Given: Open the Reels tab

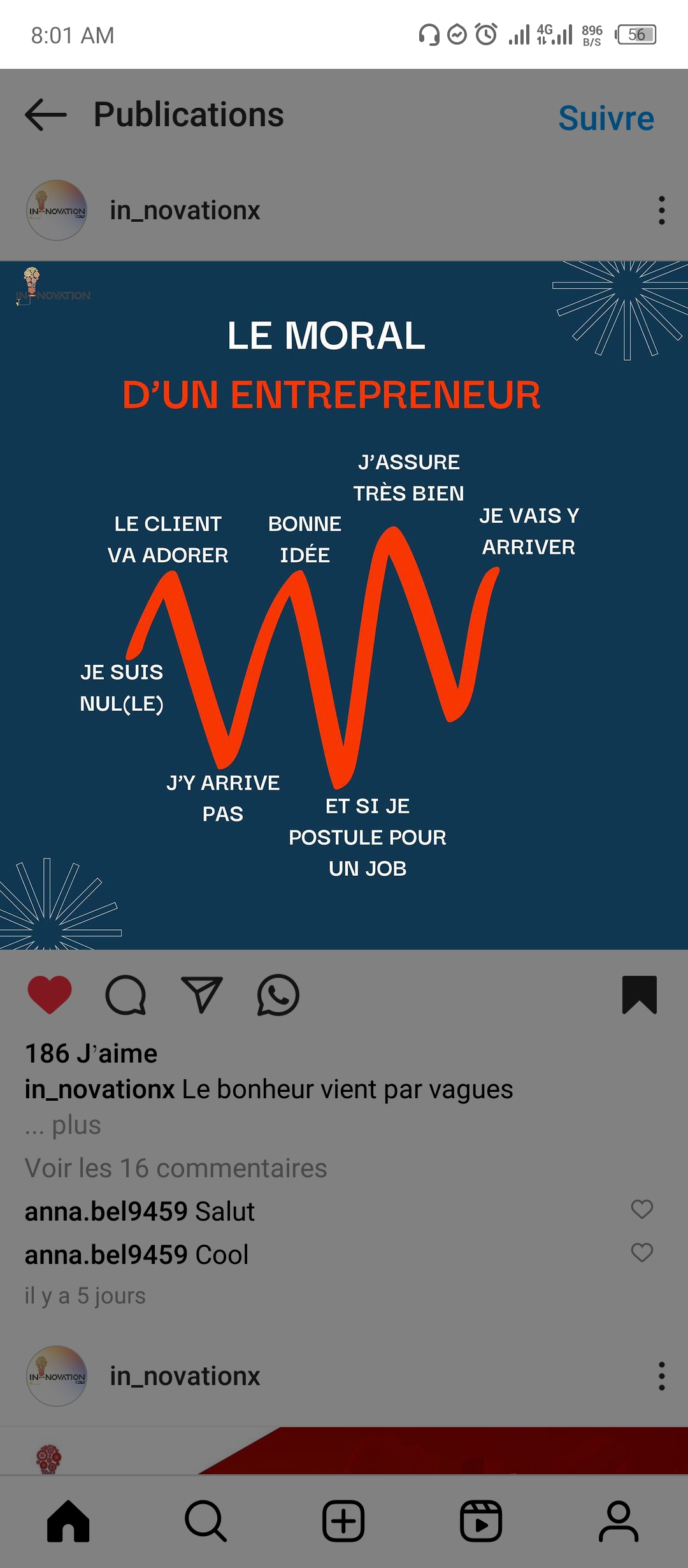Looking at the screenshot, I should click(481, 1521).
